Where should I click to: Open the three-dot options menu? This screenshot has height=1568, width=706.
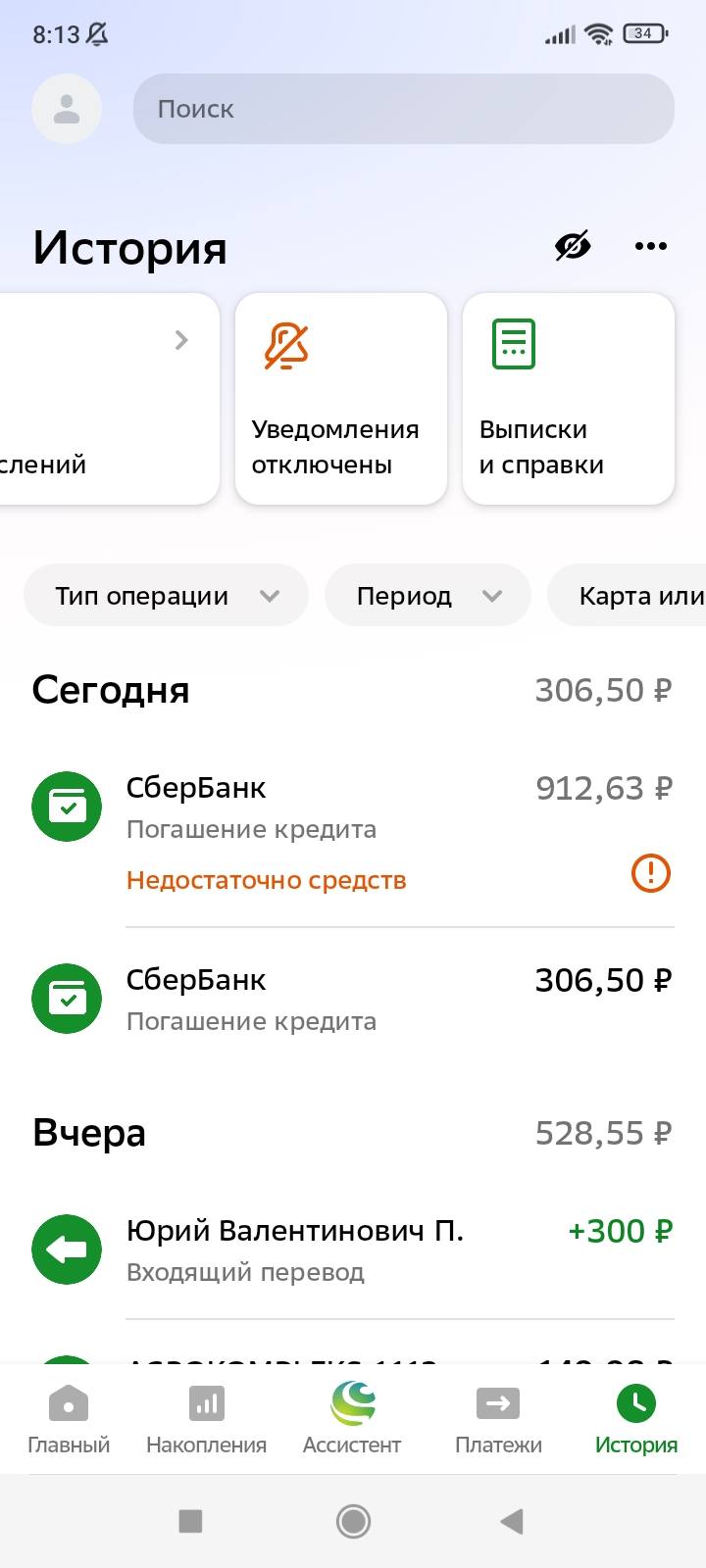click(651, 246)
